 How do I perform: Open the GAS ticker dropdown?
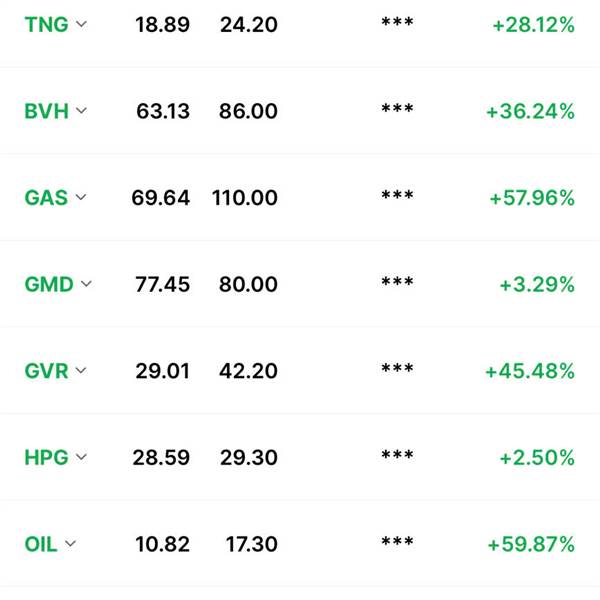pos(81,198)
